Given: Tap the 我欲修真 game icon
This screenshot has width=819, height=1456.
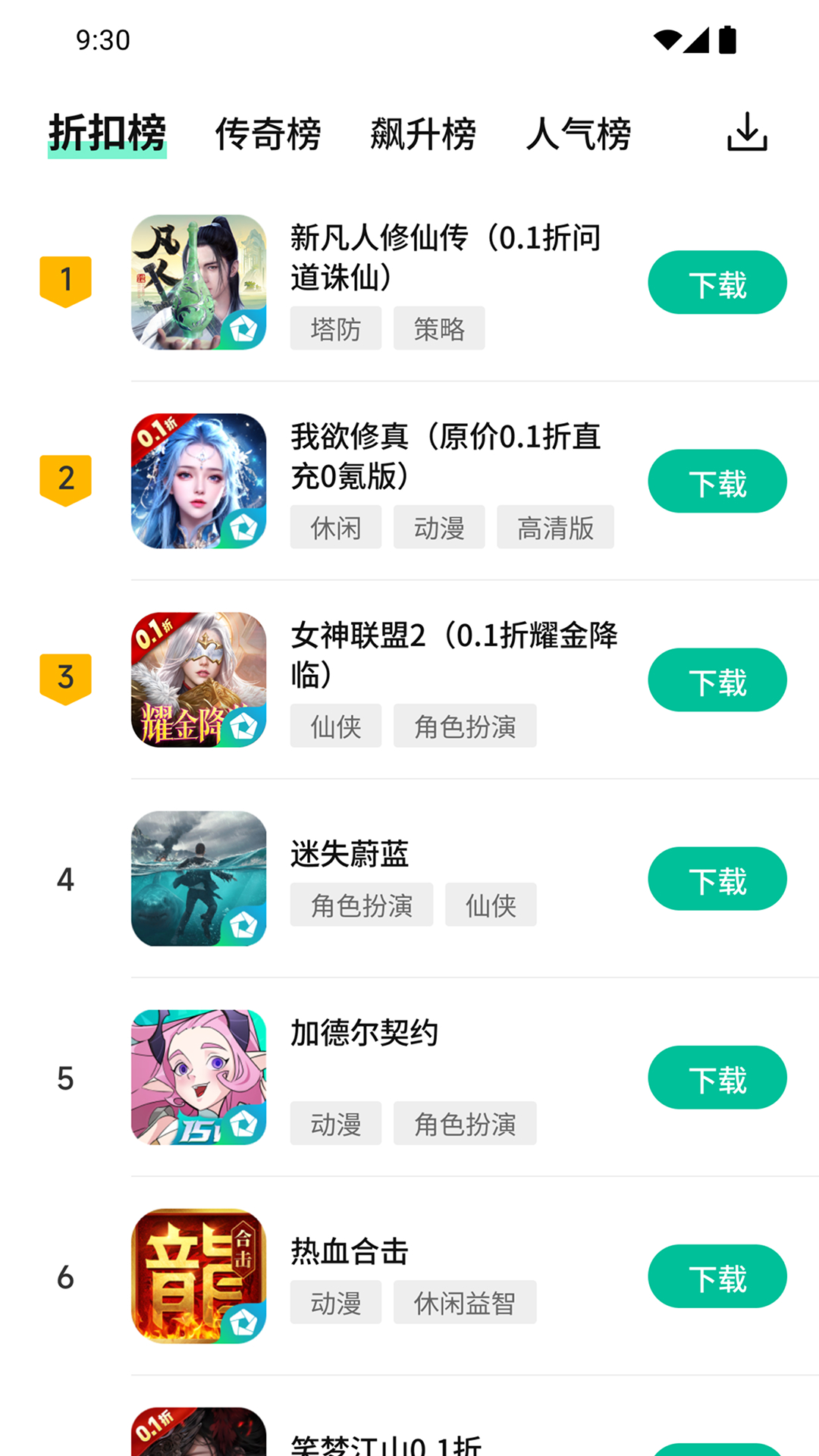Looking at the screenshot, I should (x=198, y=481).
